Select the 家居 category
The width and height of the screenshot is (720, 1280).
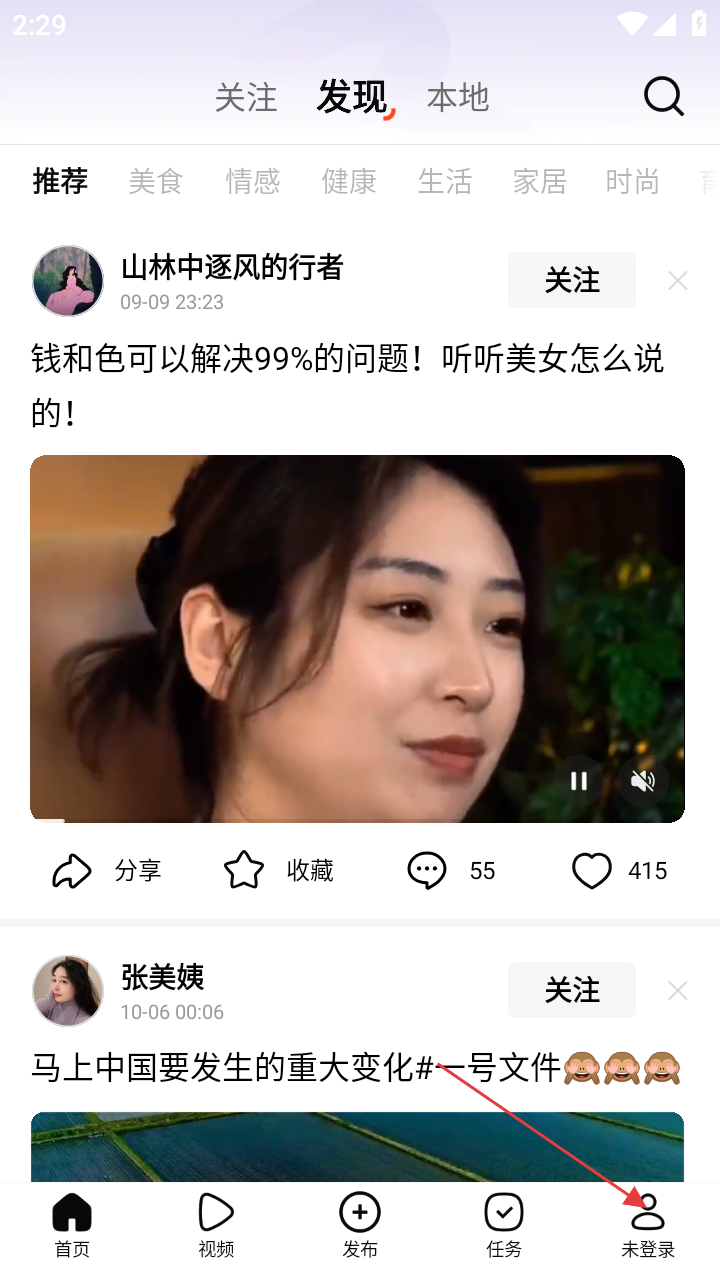tap(540, 181)
